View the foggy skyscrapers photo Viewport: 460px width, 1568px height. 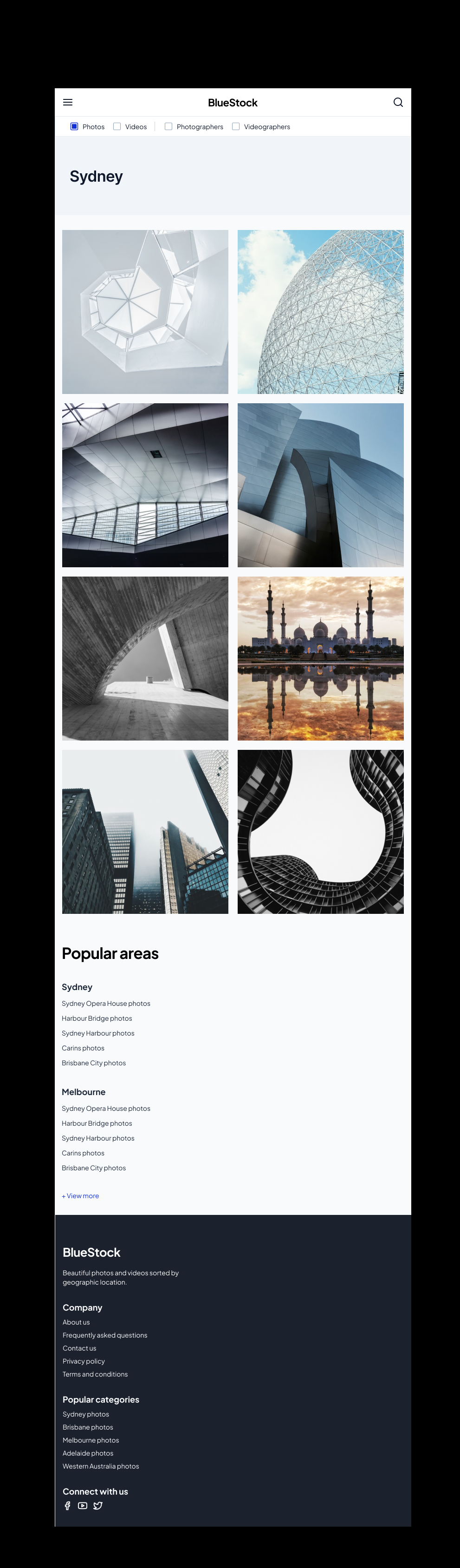(145, 832)
